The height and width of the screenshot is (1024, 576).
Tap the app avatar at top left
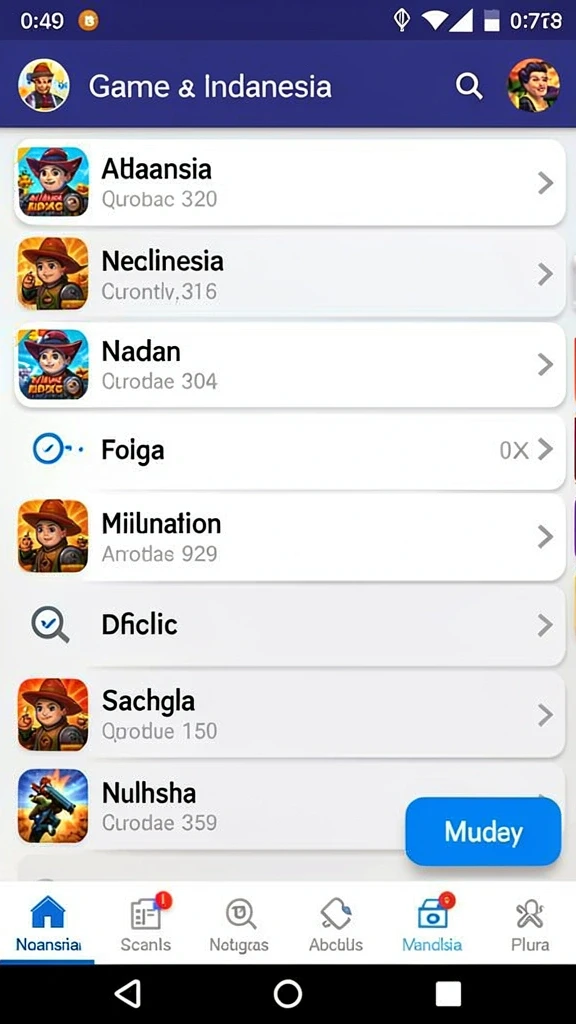pyautogui.click(x=44, y=86)
